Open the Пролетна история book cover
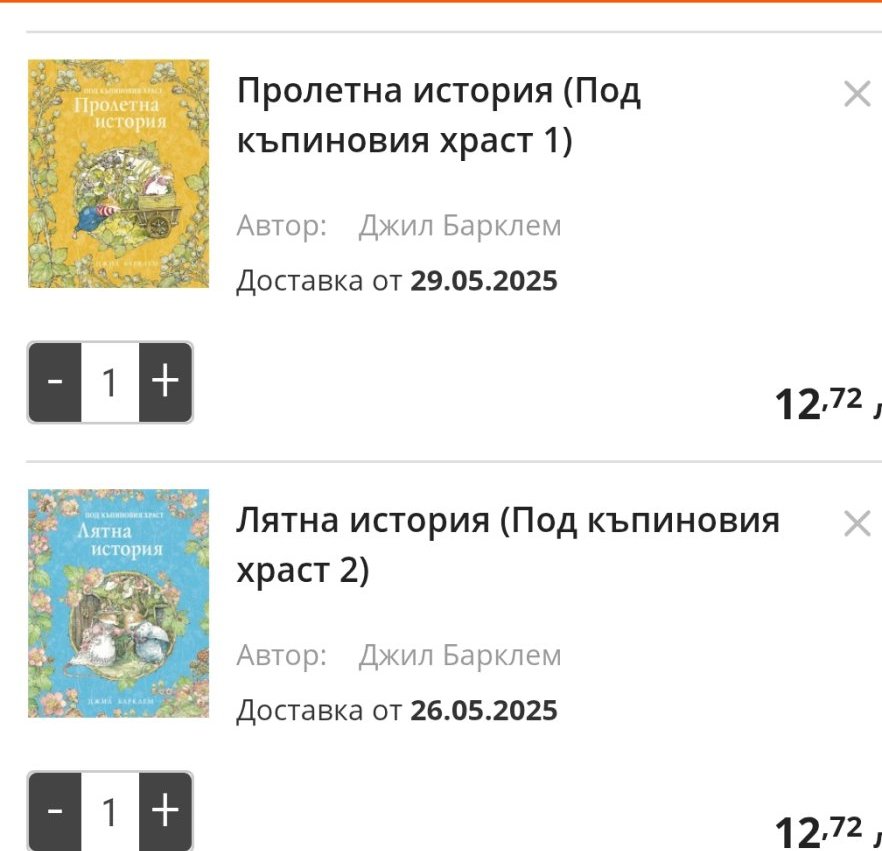The height and width of the screenshot is (851, 882). tap(118, 174)
